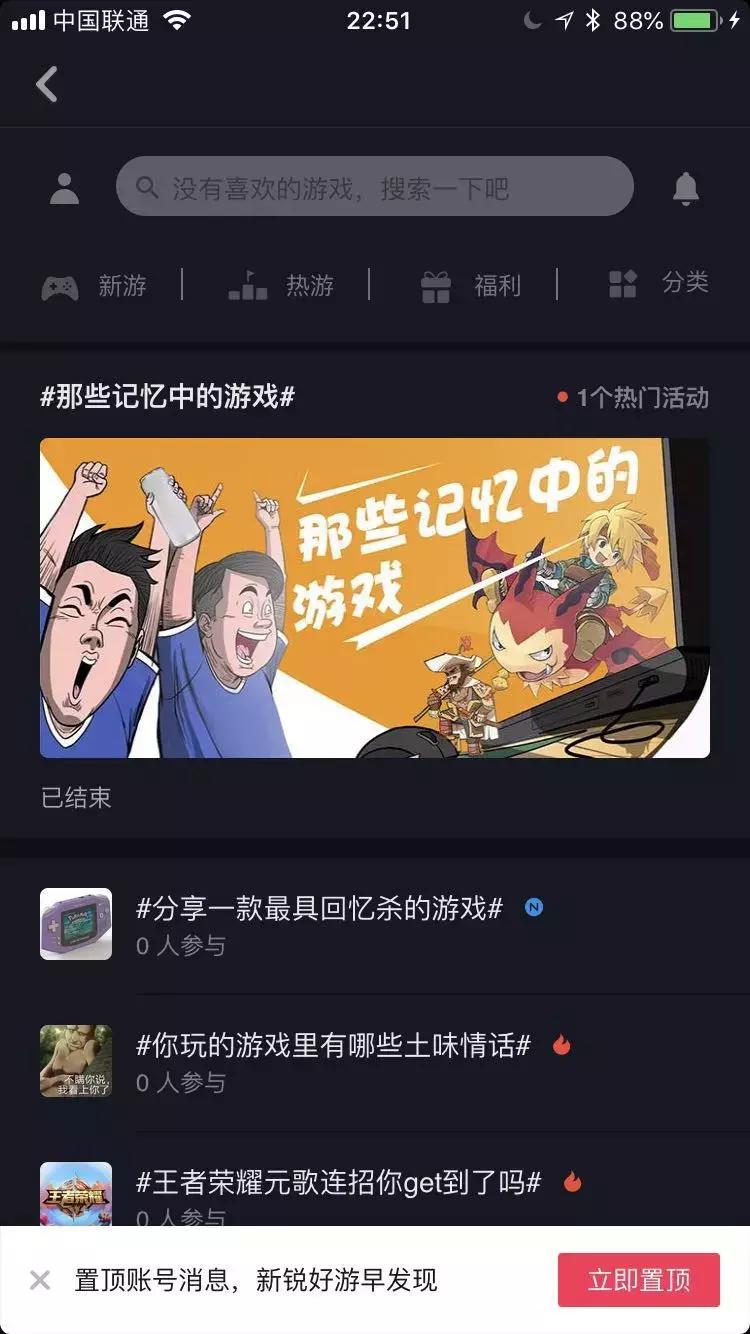Open the grid 分类 icon

point(621,285)
